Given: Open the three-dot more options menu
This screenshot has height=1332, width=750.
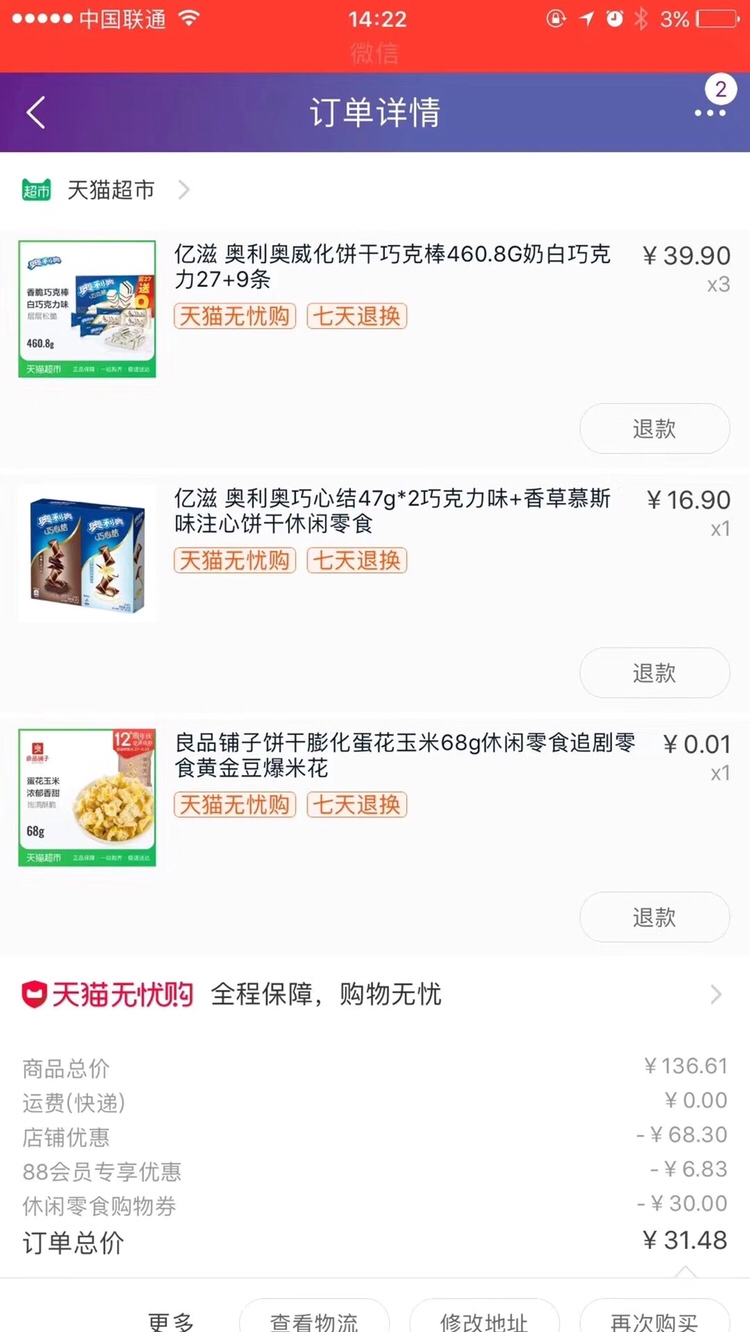Looking at the screenshot, I should click(x=710, y=112).
